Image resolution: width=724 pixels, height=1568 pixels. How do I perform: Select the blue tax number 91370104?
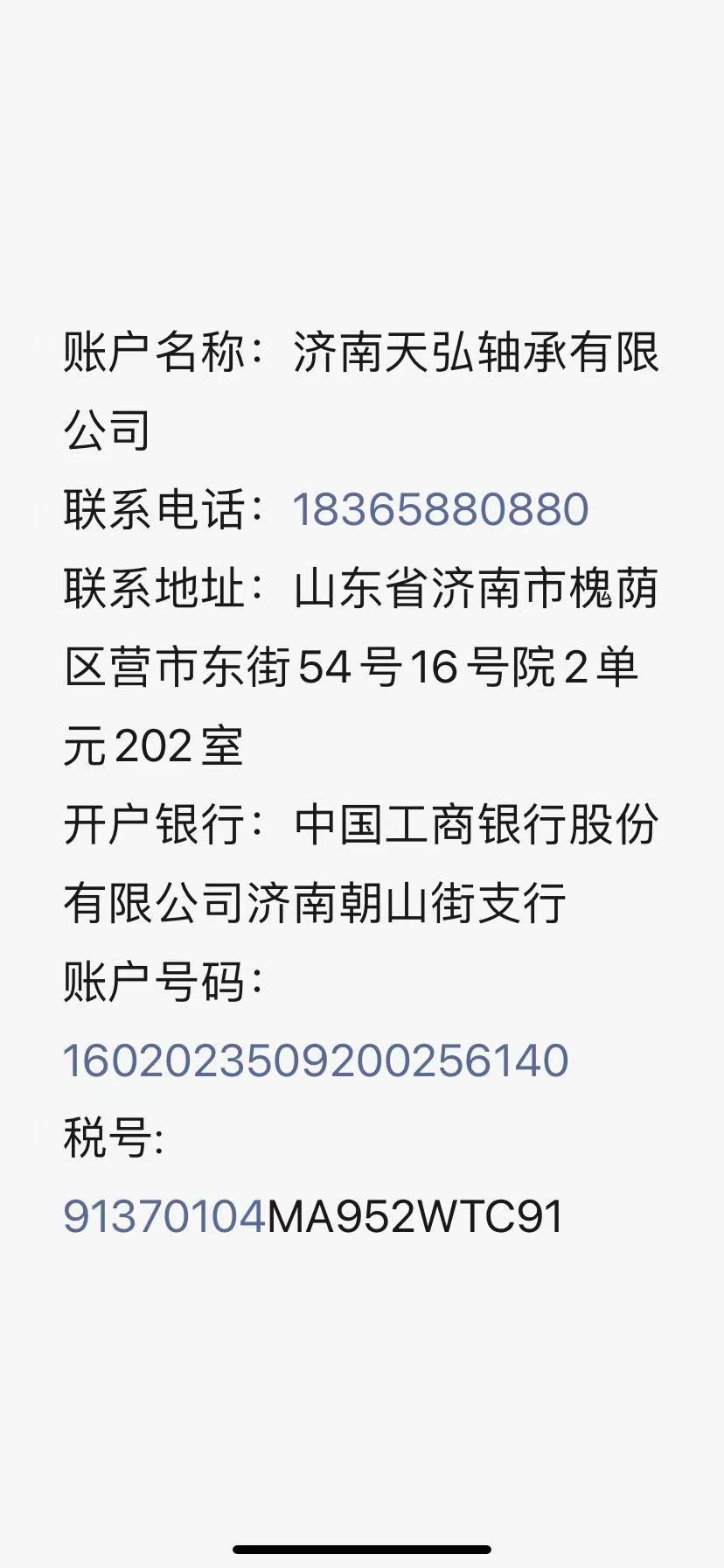(164, 1217)
